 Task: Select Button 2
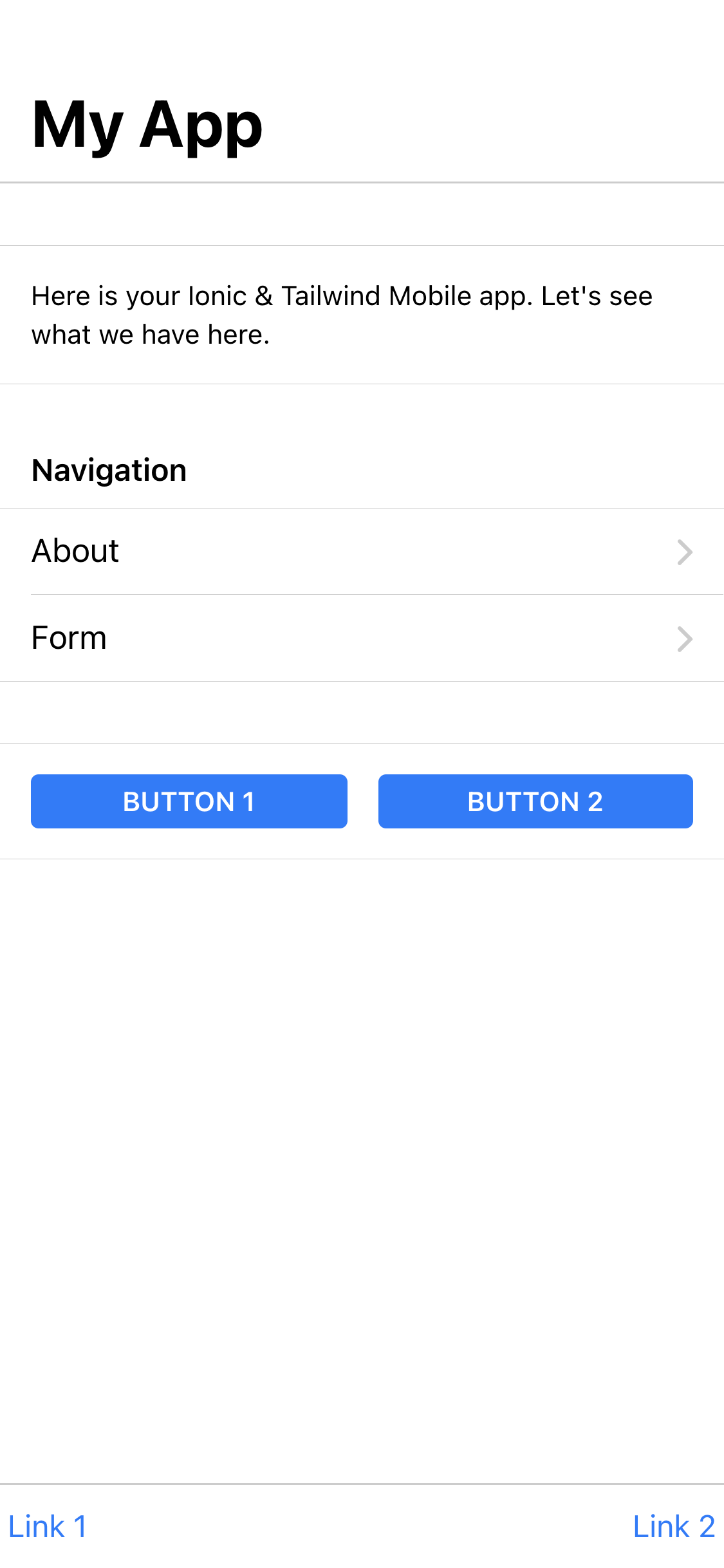(x=535, y=801)
